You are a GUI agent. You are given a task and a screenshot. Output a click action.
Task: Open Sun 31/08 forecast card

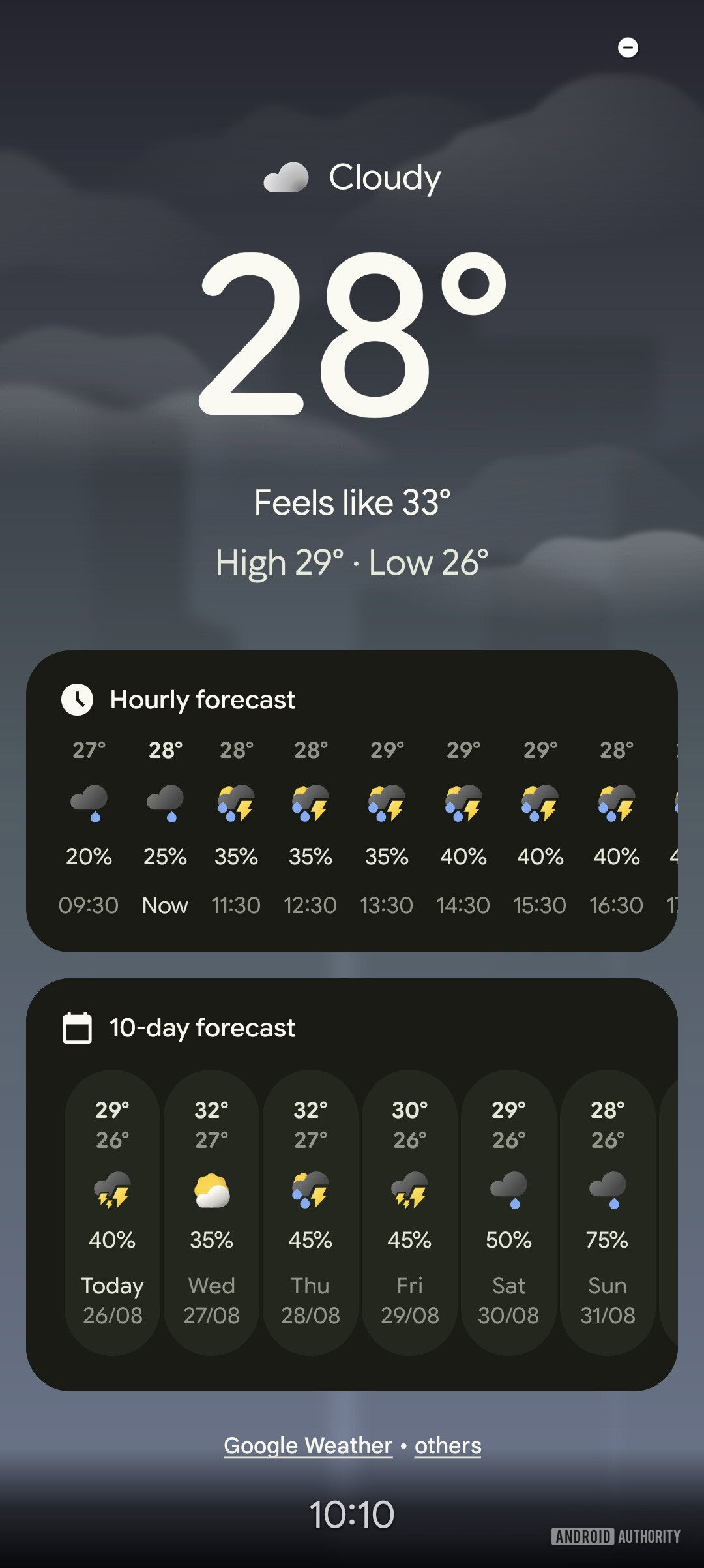click(608, 1212)
